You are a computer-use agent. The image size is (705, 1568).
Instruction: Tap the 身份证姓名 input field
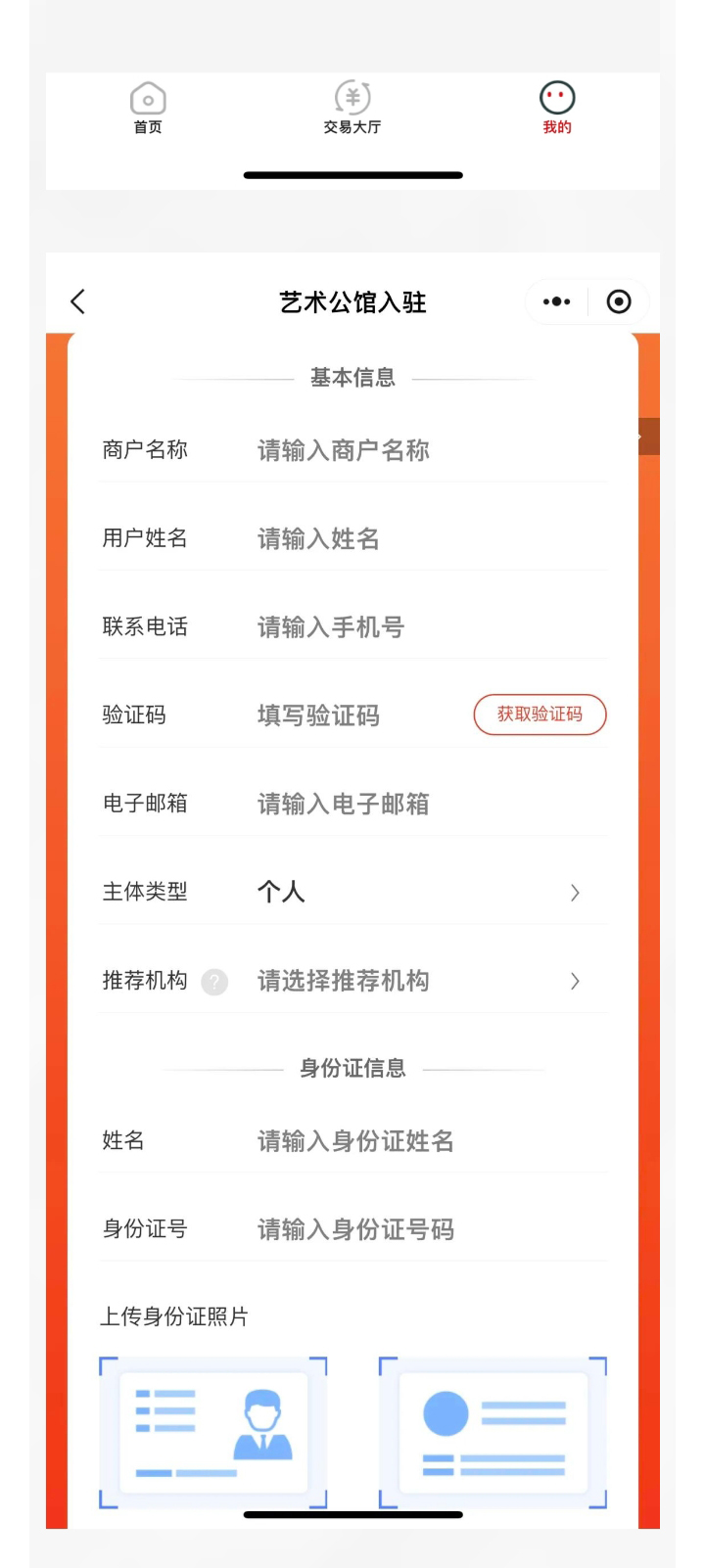tap(421, 1141)
